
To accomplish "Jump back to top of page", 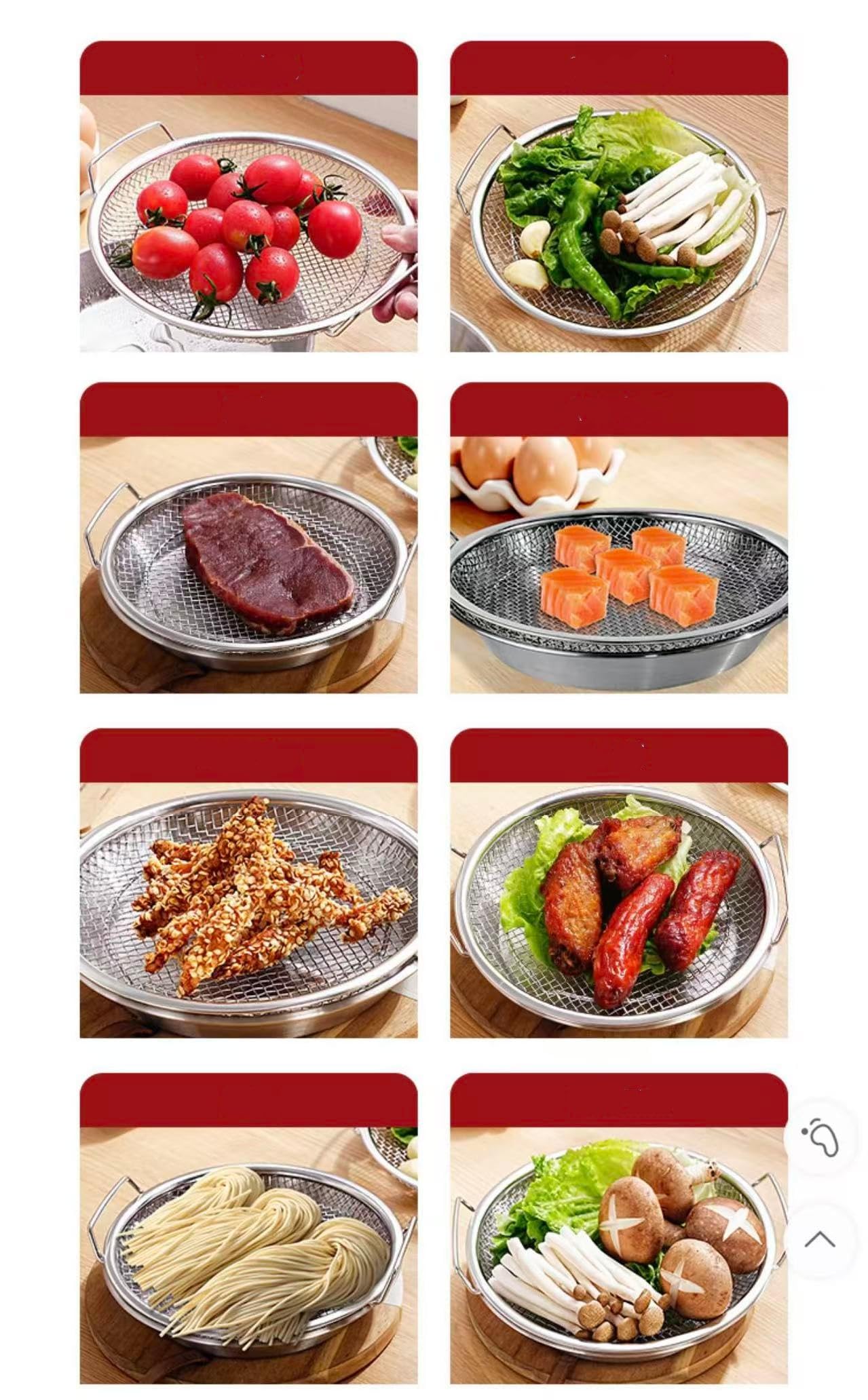I will point(820,1239).
